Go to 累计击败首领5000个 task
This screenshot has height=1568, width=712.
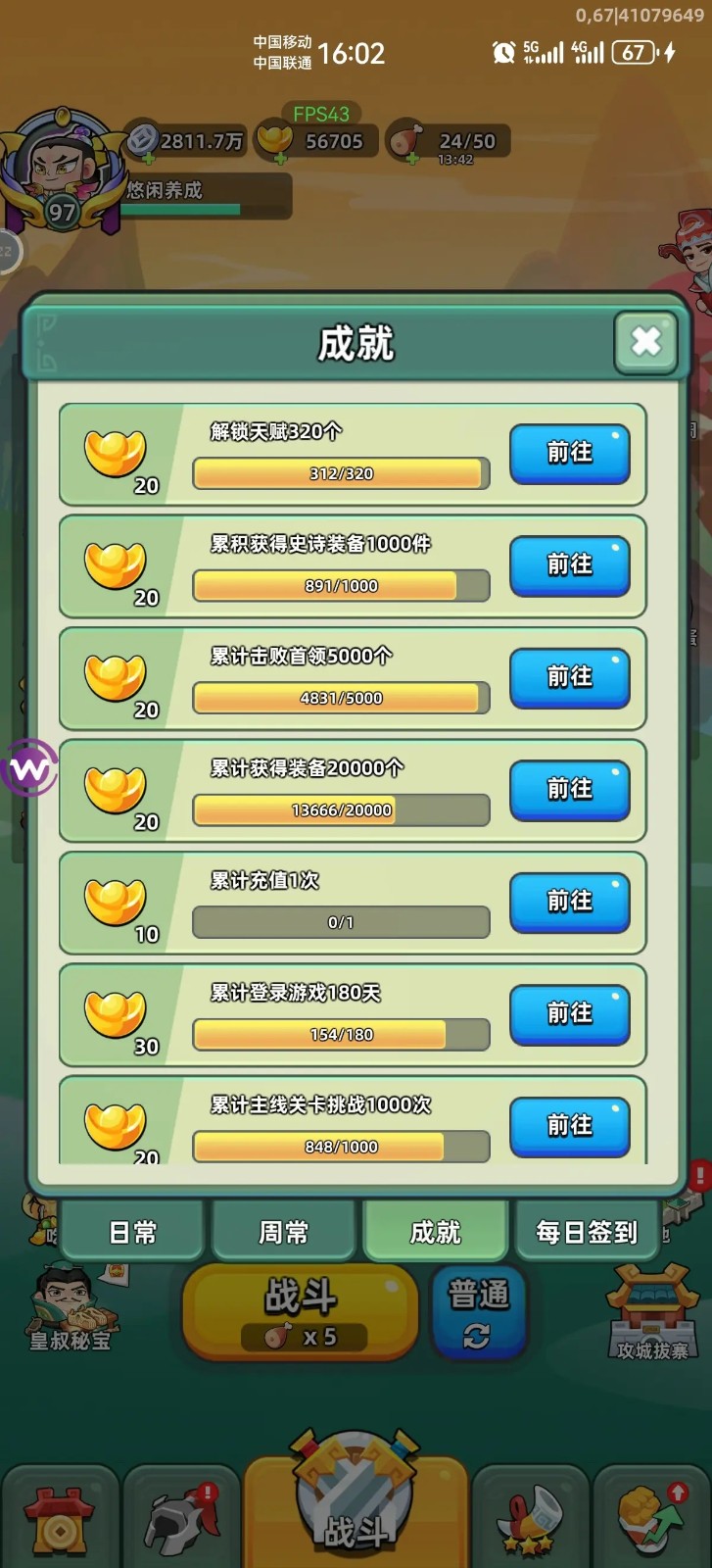[x=569, y=678]
